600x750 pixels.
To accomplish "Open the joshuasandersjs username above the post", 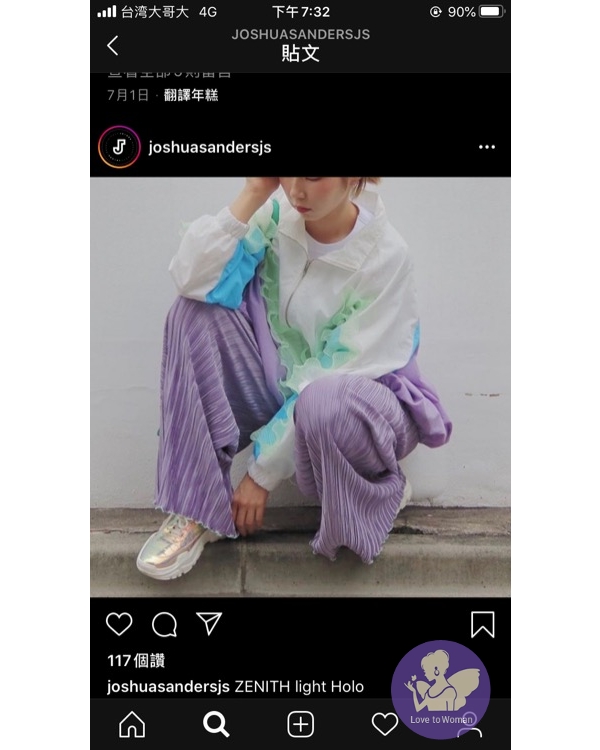I will [x=209, y=147].
